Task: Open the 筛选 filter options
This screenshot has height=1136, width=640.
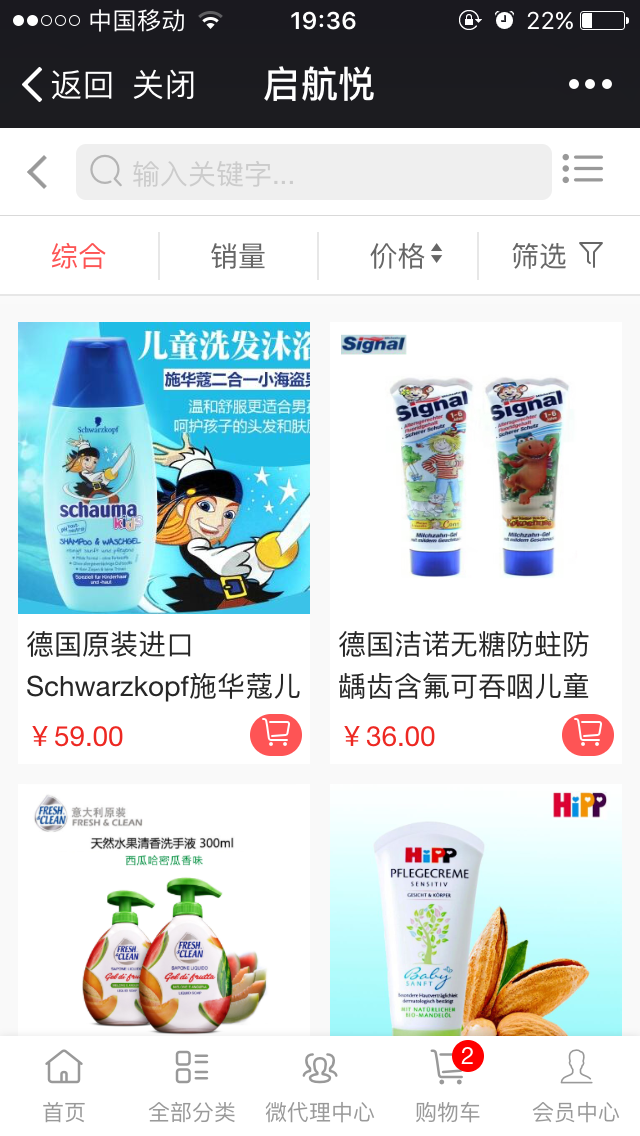Action: click(557, 256)
